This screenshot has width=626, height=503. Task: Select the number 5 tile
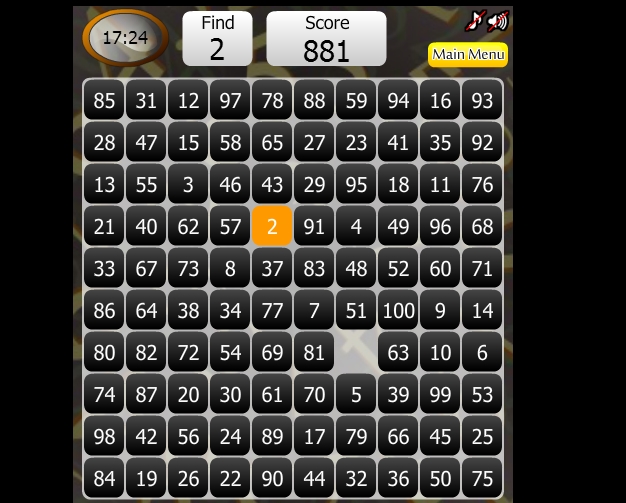(356, 394)
